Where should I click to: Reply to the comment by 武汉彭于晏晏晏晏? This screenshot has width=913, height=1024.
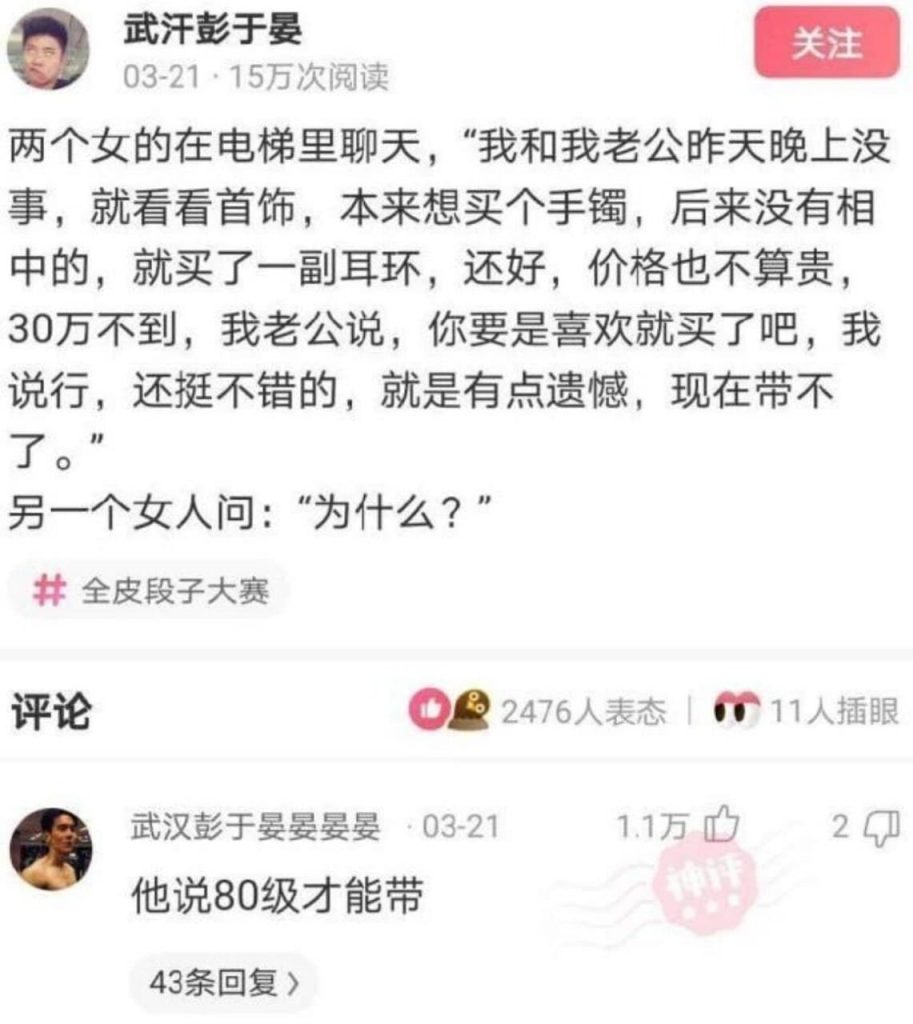(879, 826)
